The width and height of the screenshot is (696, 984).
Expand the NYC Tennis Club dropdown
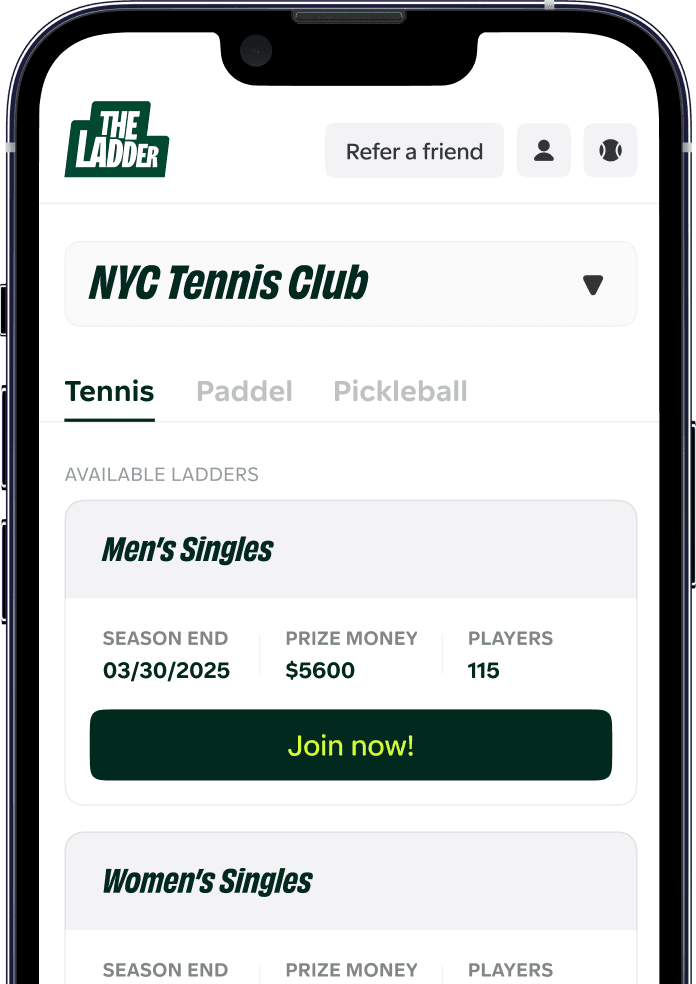click(593, 285)
